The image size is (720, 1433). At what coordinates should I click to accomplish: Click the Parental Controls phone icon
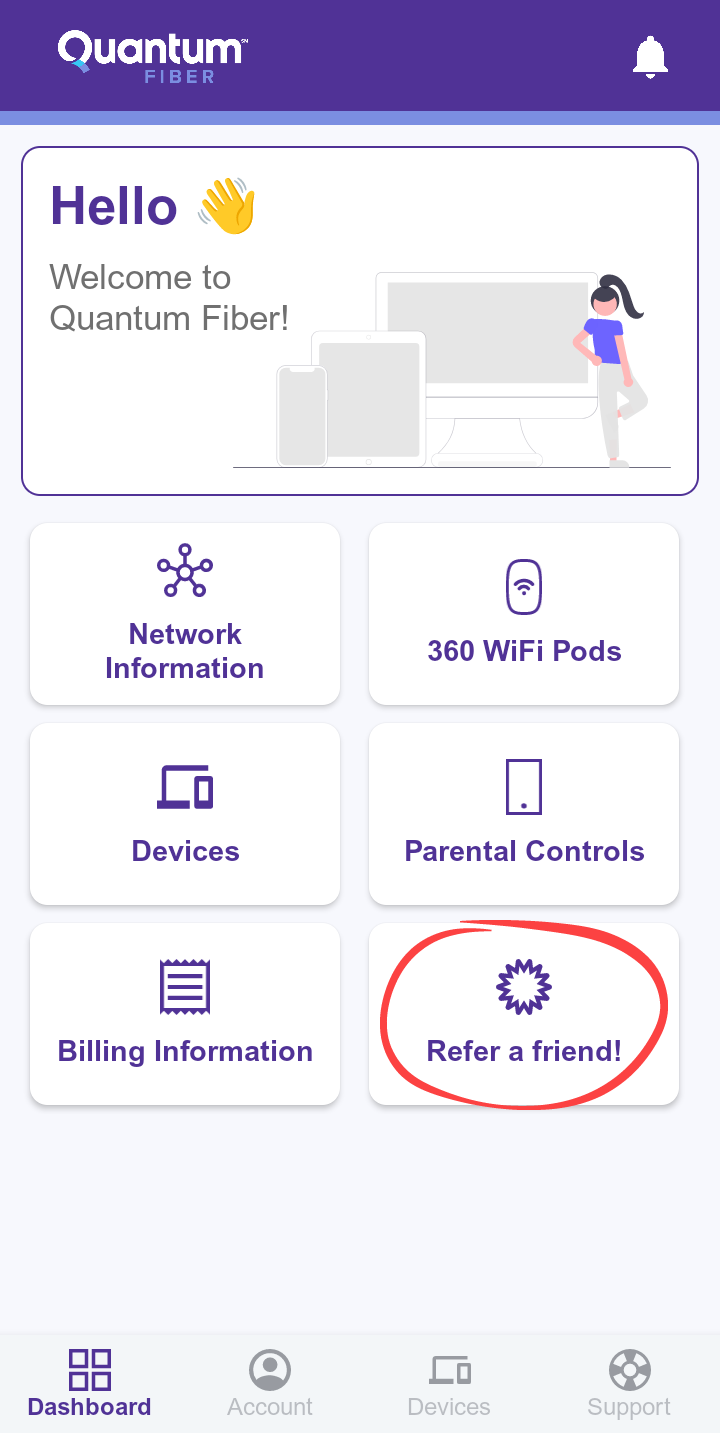(x=524, y=786)
